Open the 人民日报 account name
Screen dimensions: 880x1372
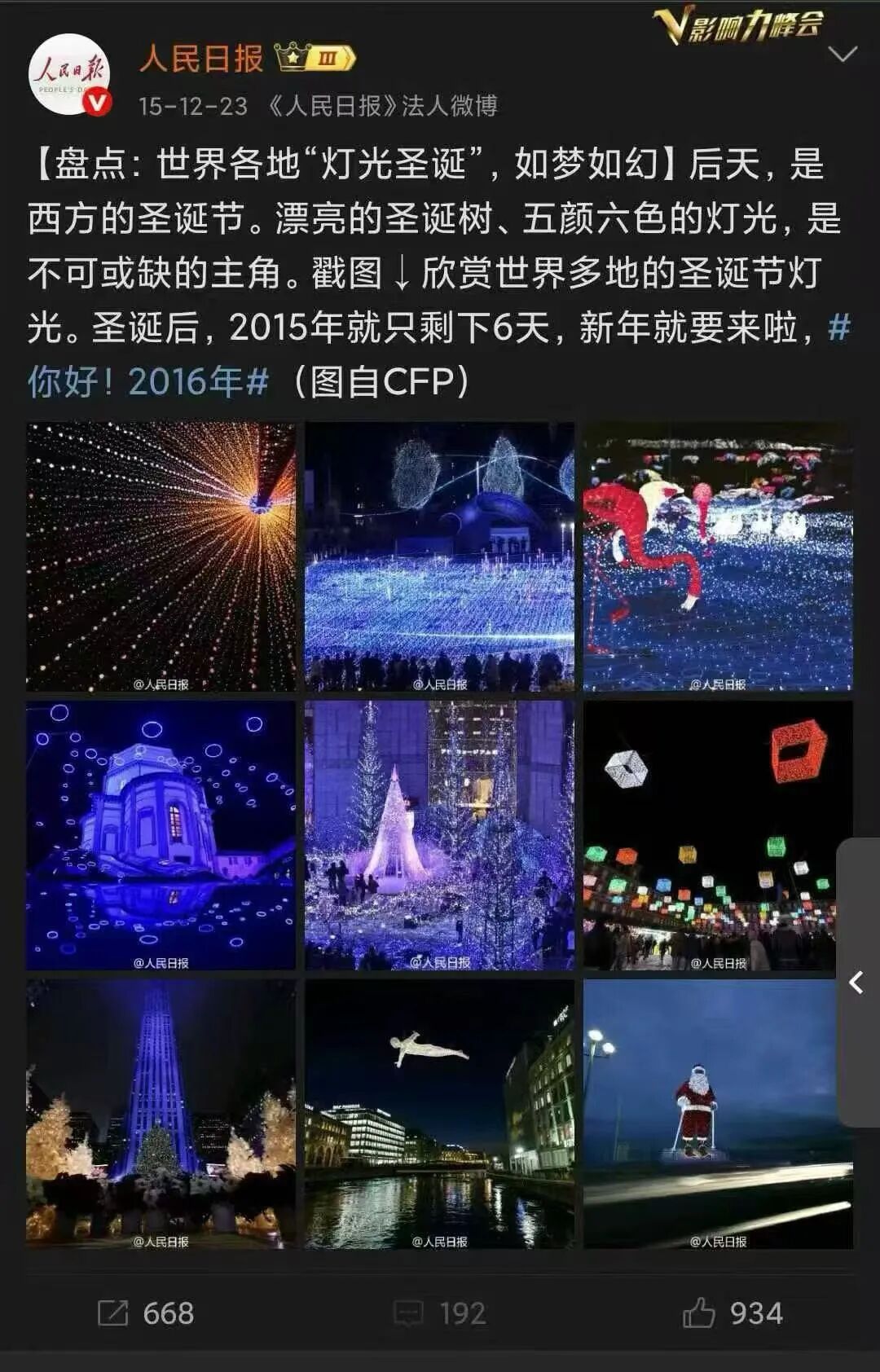pos(201,58)
